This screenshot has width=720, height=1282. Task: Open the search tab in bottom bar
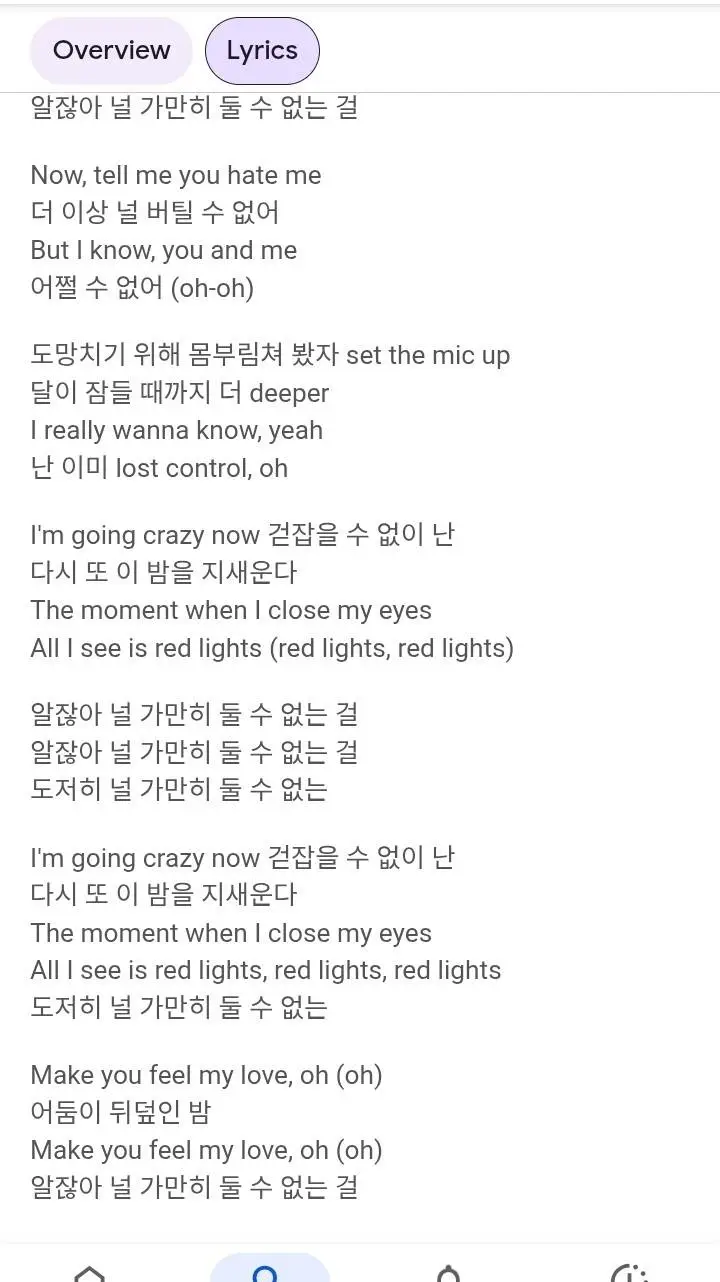(269, 1270)
